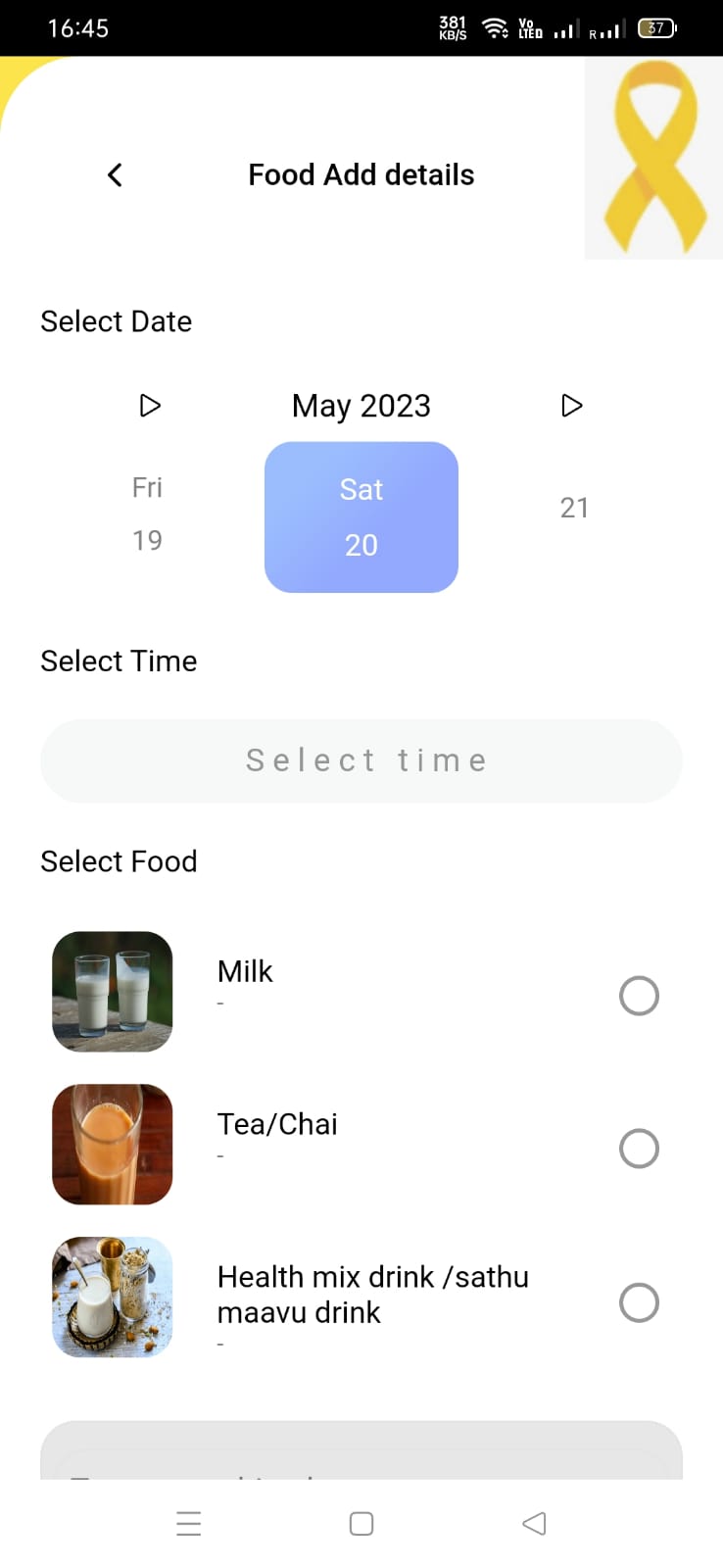Open the Select time picker

(x=361, y=761)
